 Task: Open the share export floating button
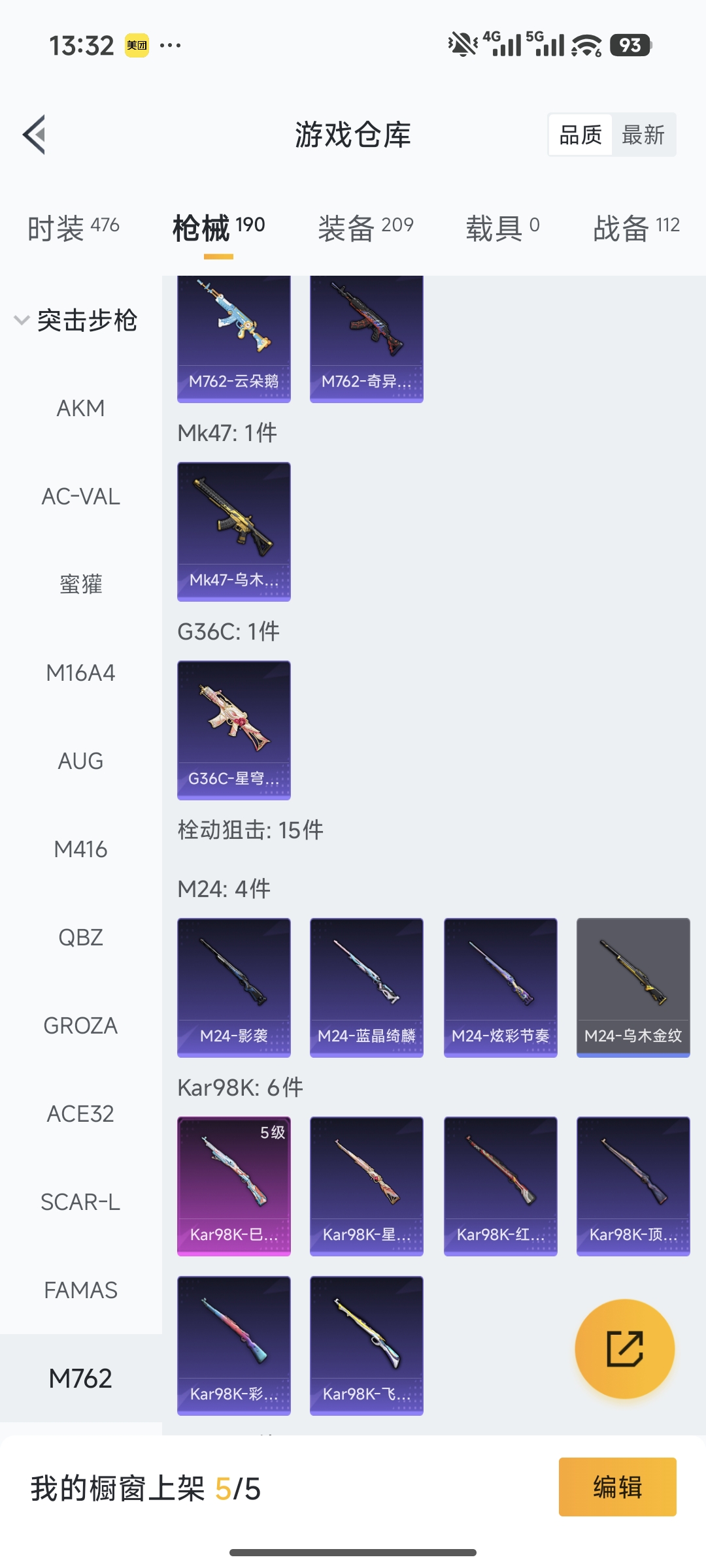(624, 1347)
